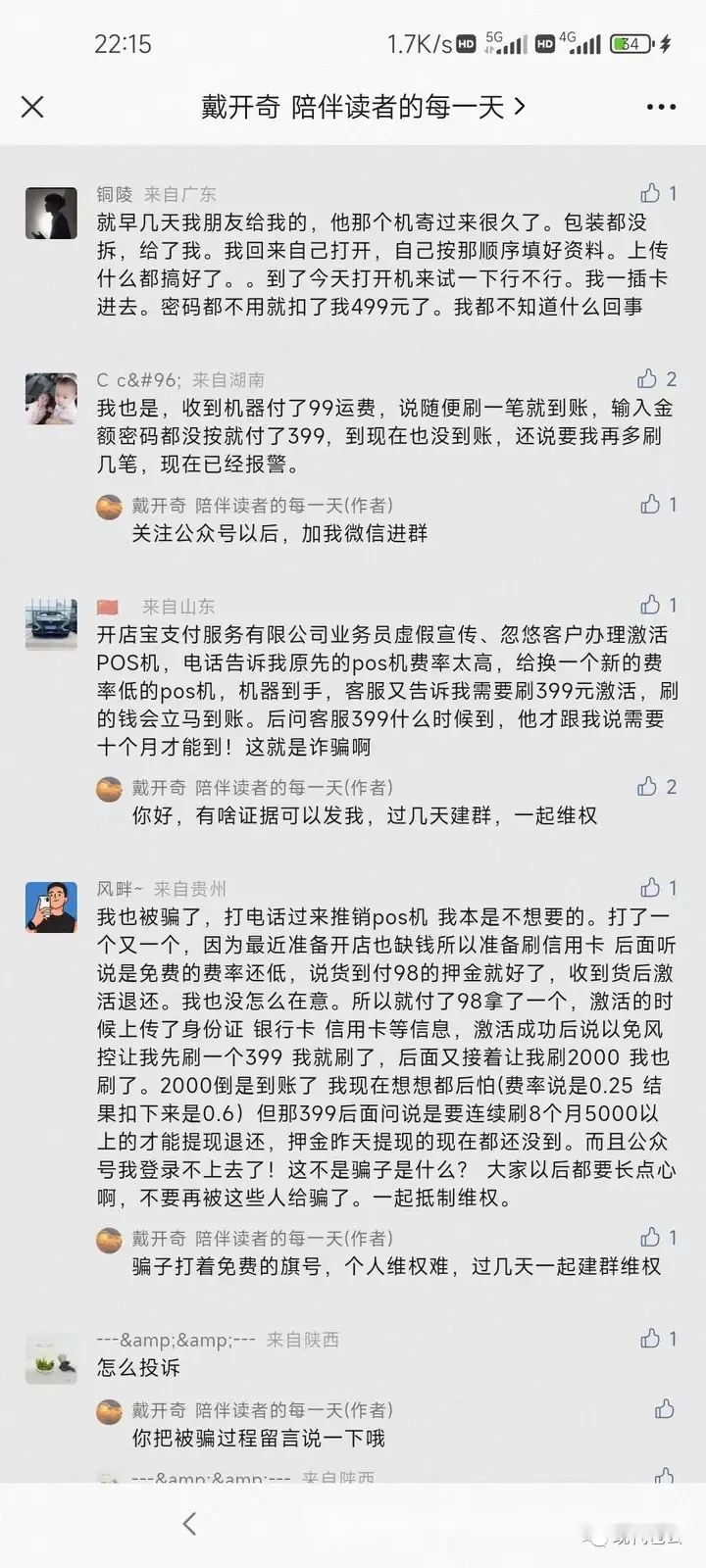
Task: Like 风畔~'s comment from 贵州
Action: tap(651, 888)
